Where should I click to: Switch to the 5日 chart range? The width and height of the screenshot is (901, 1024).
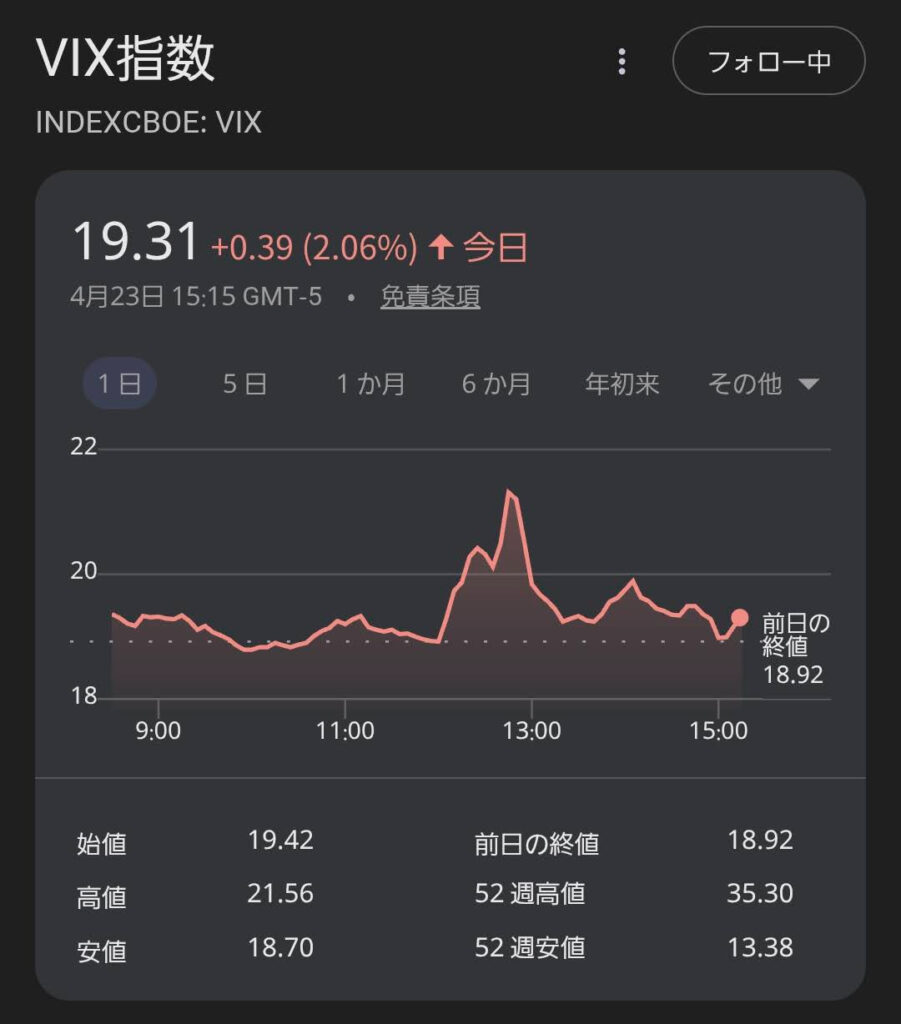click(x=245, y=384)
